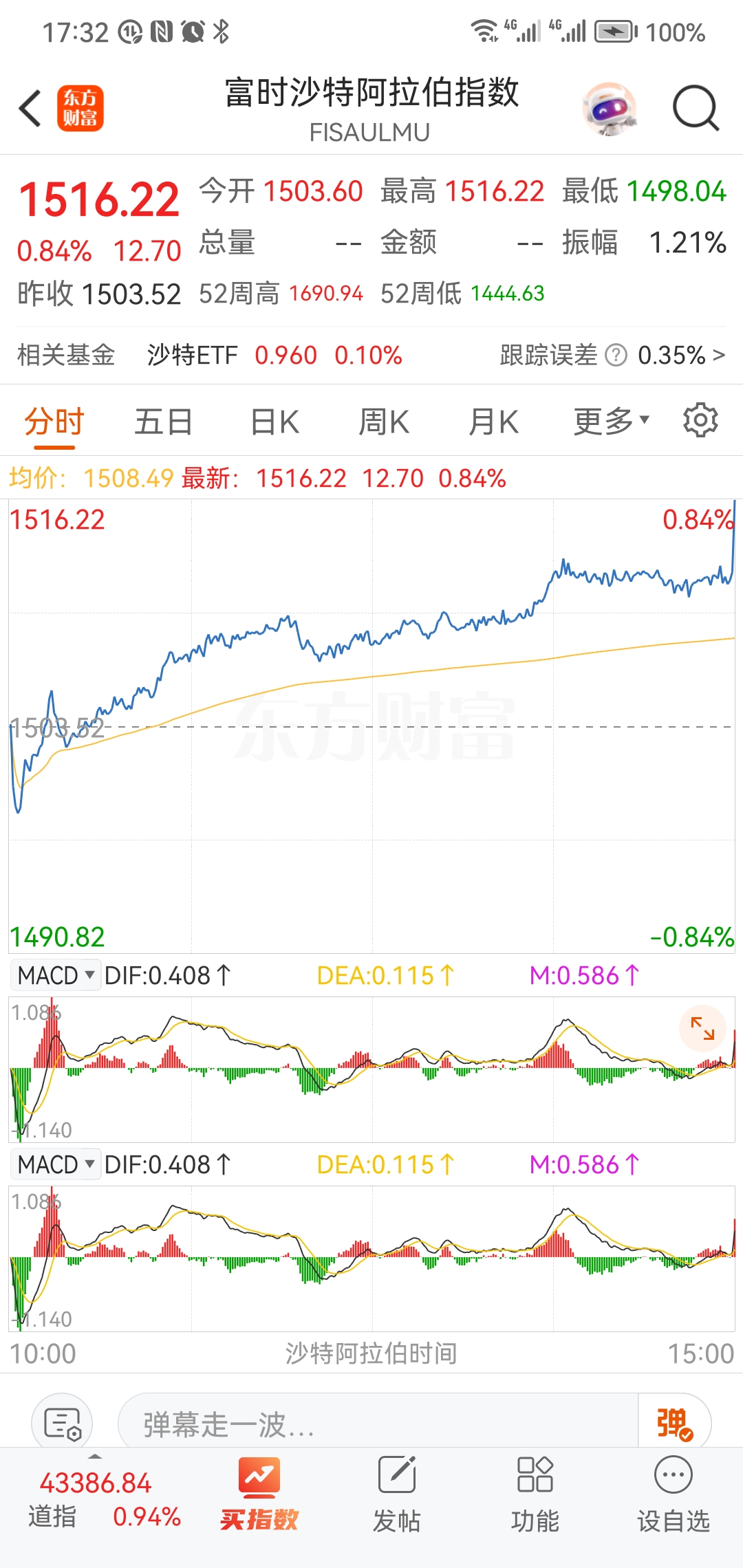Open the 功能 menu

coord(535,1494)
